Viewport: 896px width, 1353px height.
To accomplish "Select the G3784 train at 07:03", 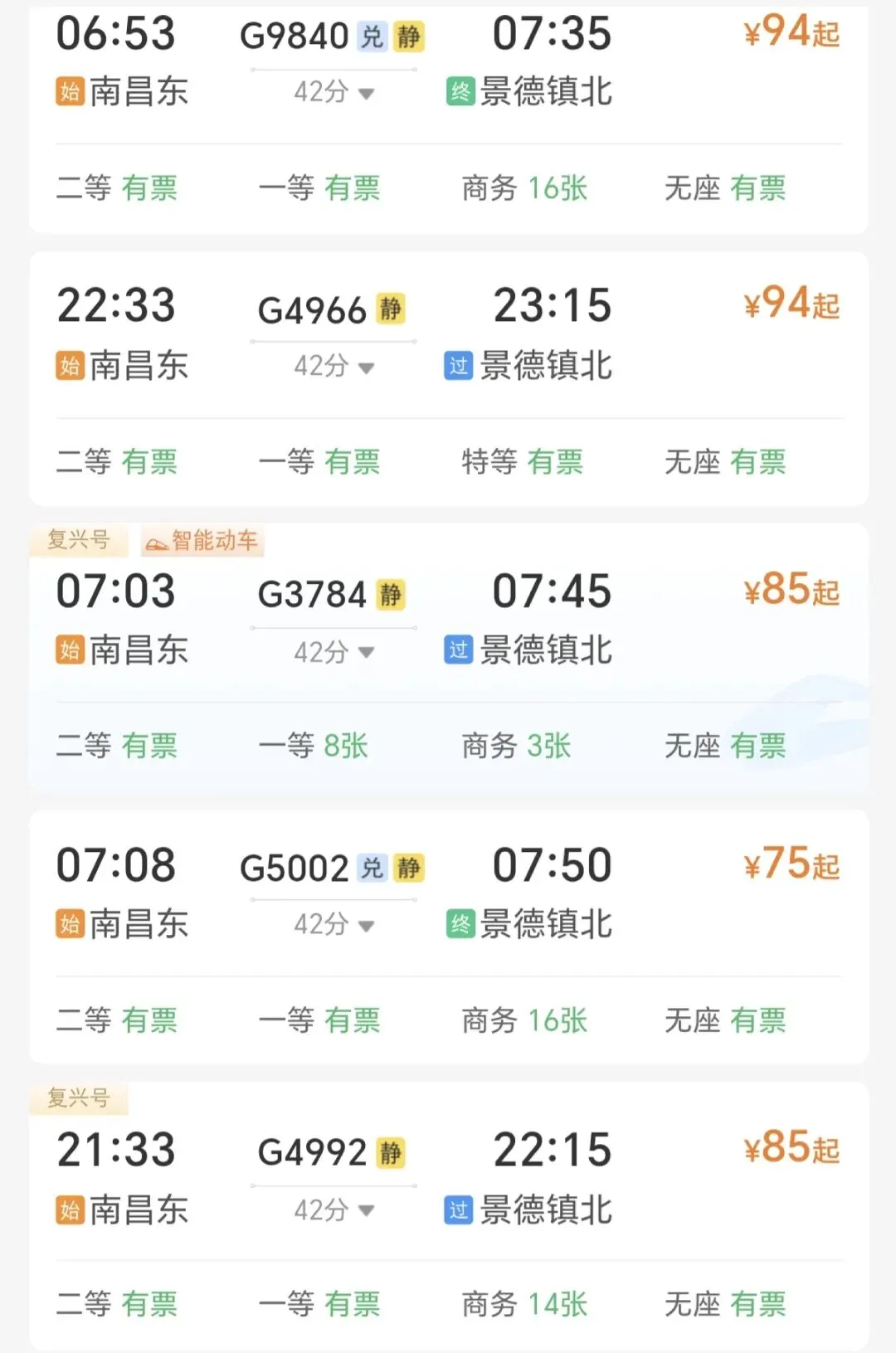I will pos(311,595).
